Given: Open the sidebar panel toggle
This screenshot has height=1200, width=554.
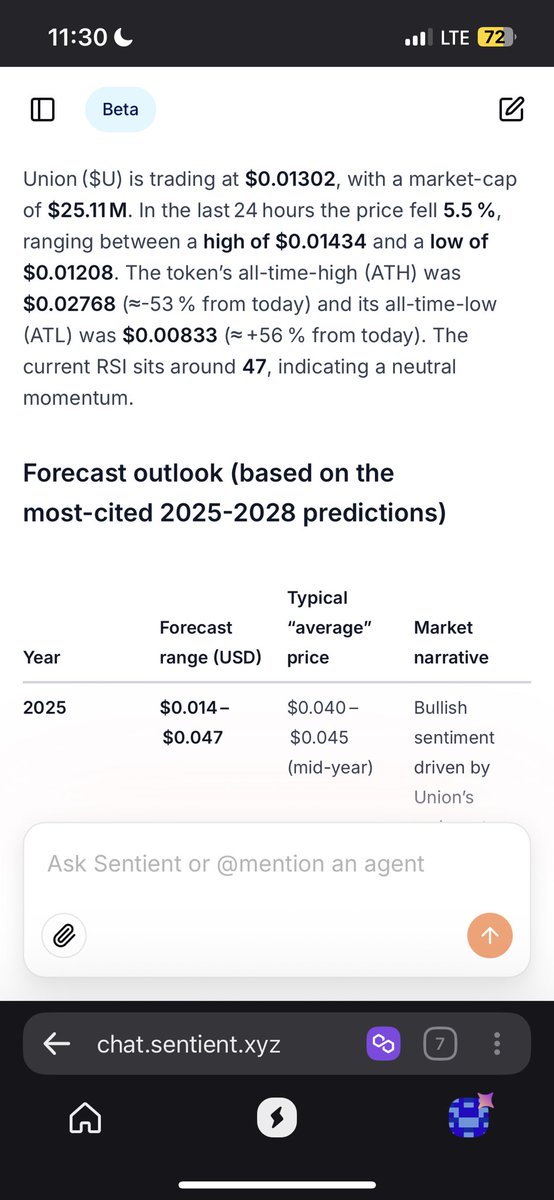Looking at the screenshot, I should 42,109.
